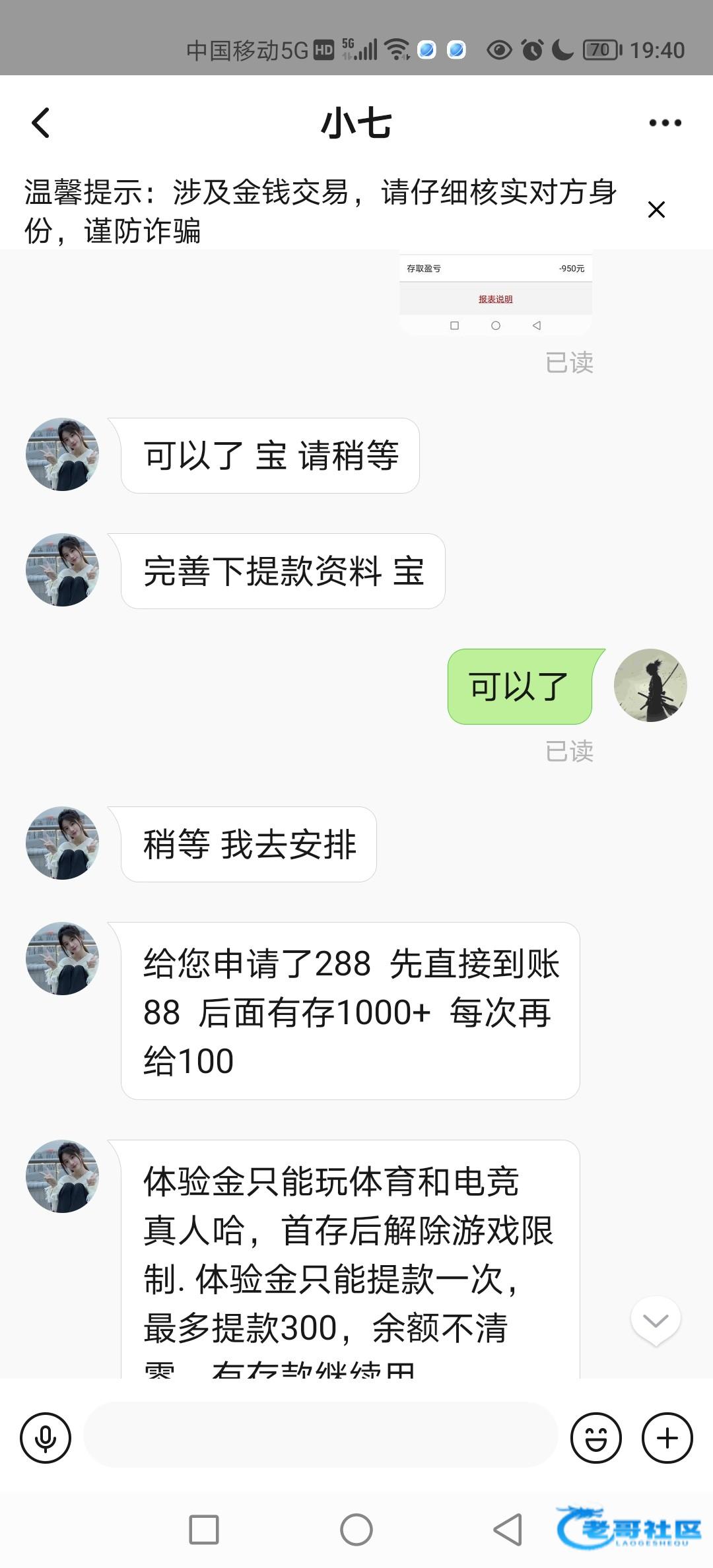The width and height of the screenshot is (713, 1568).
Task: Open the three-dot menu for 小七
Action: (665, 123)
